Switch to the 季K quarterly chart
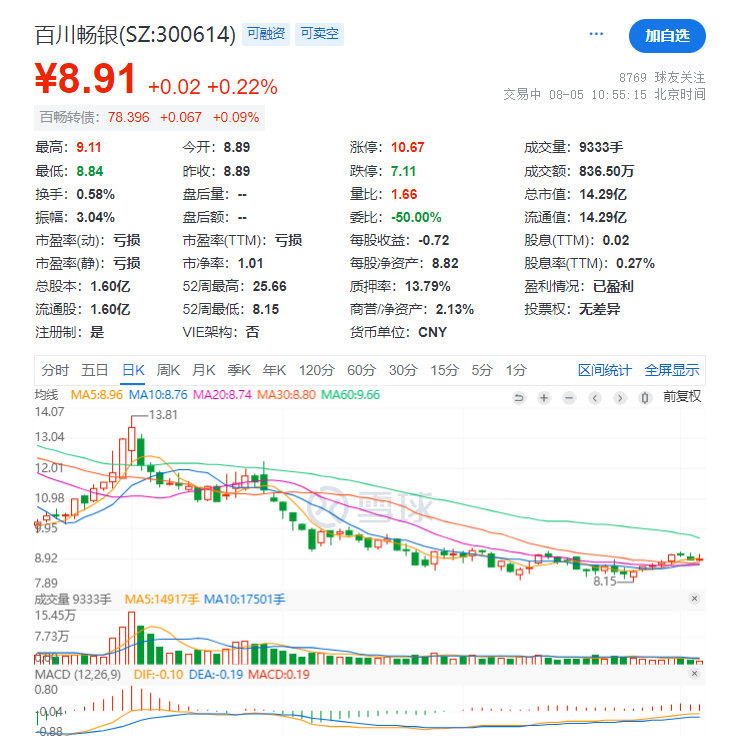The image size is (736, 736). tap(240, 370)
